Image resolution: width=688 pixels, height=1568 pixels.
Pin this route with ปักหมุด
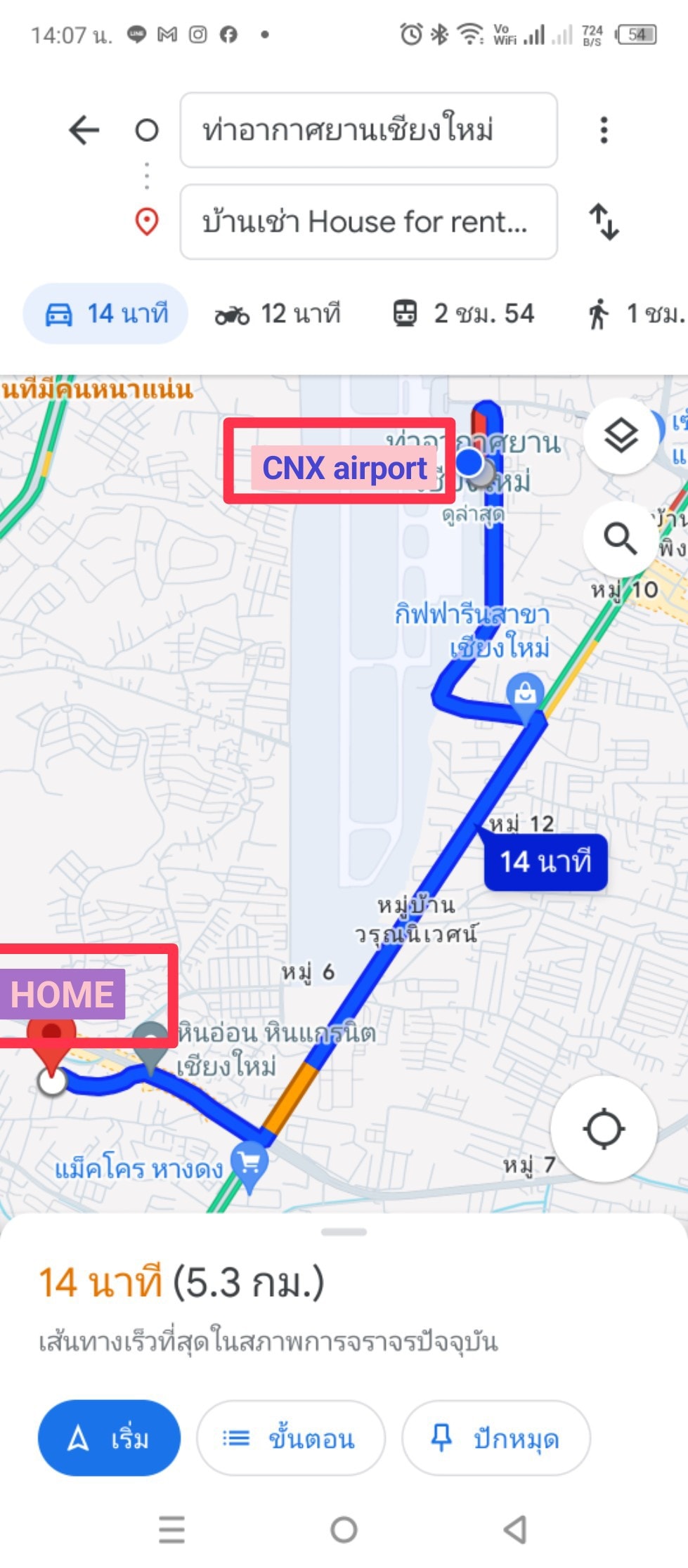(x=495, y=1439)
